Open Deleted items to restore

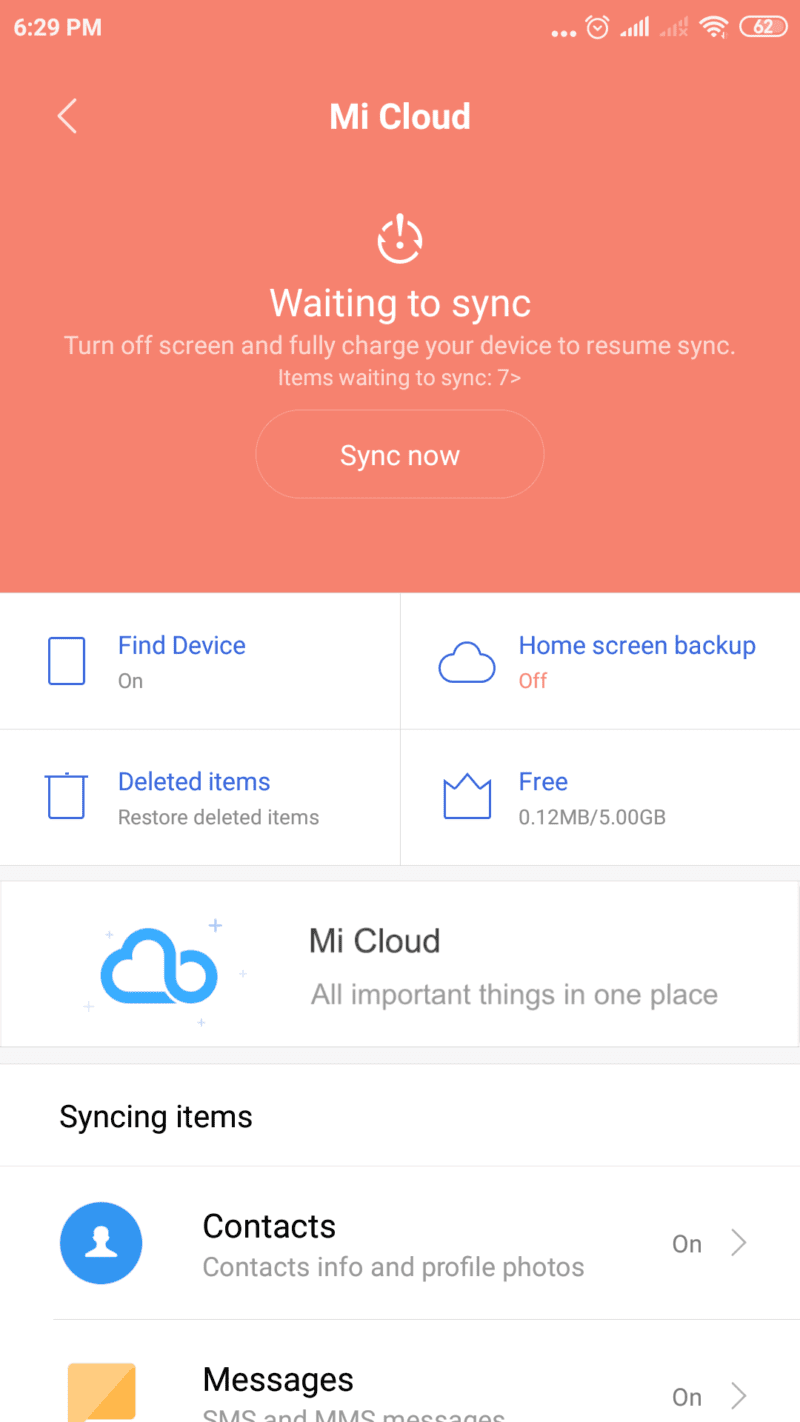point(200,797)
